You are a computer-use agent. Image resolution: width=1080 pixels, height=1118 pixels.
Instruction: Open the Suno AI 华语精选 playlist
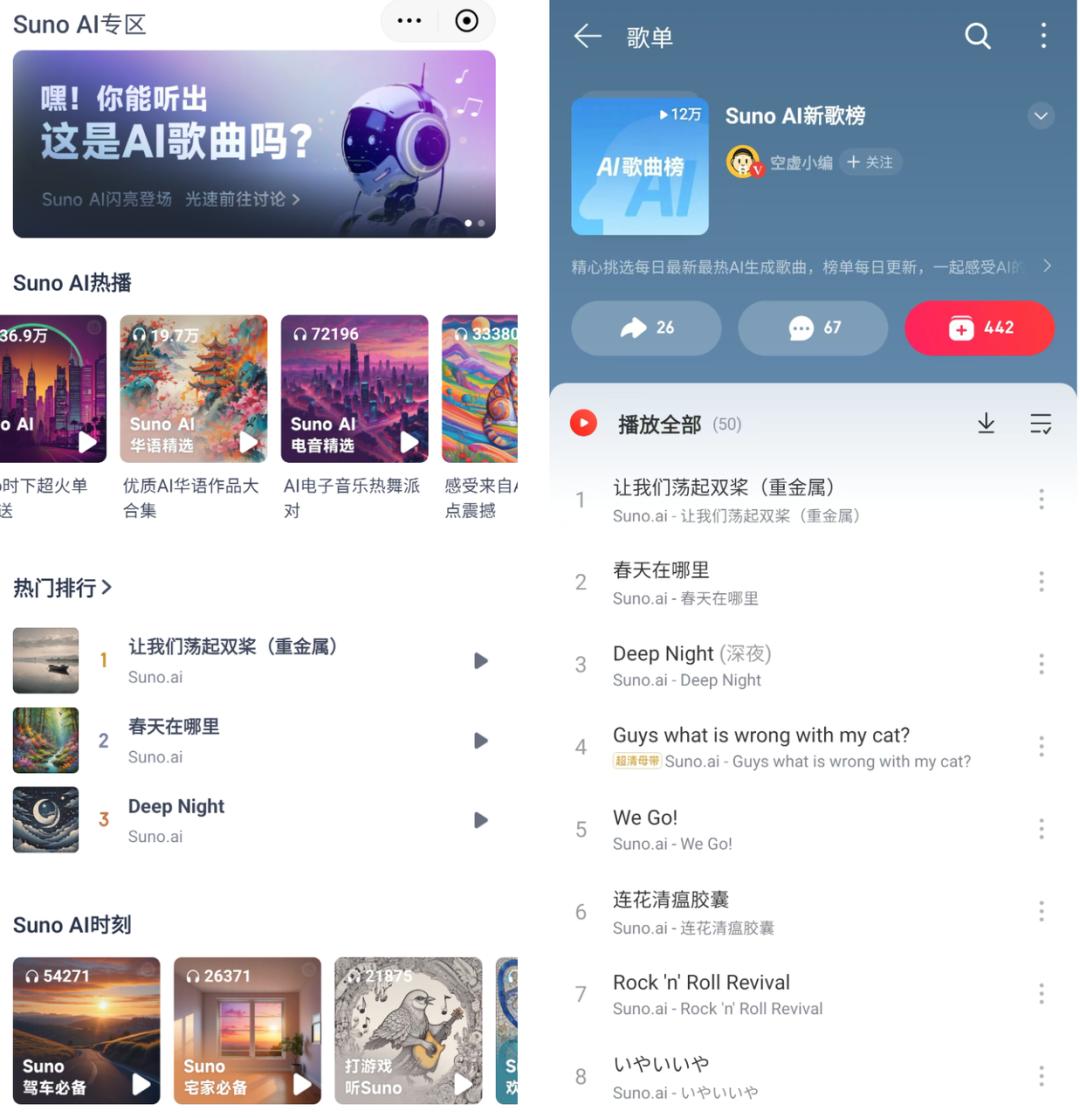194,389
